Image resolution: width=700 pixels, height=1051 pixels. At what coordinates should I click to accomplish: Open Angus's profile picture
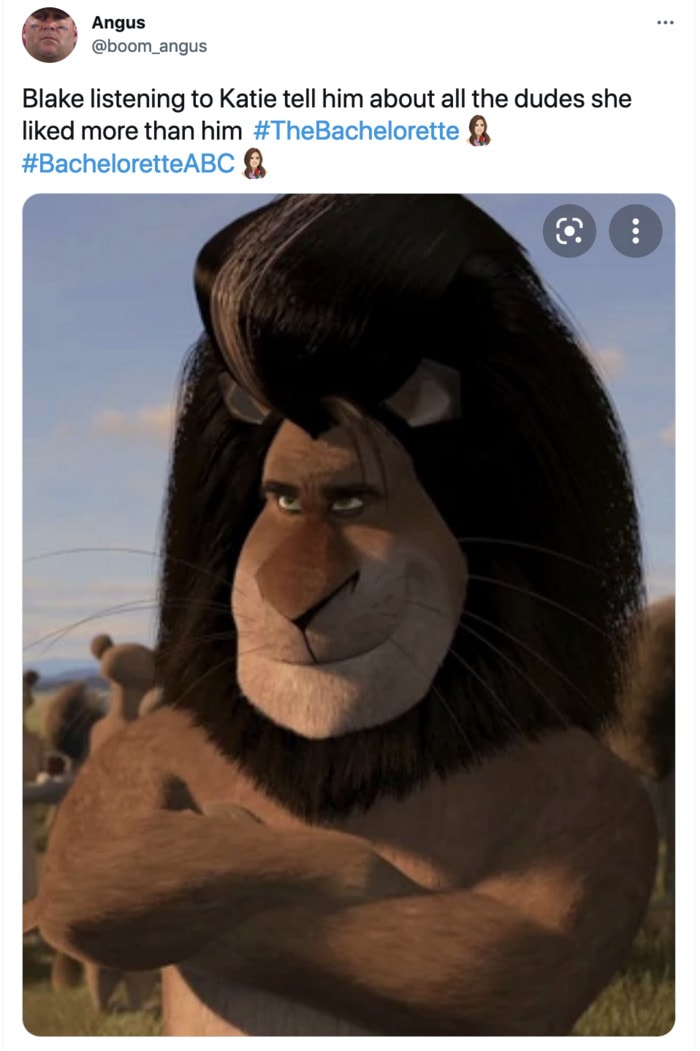[49, 35]
